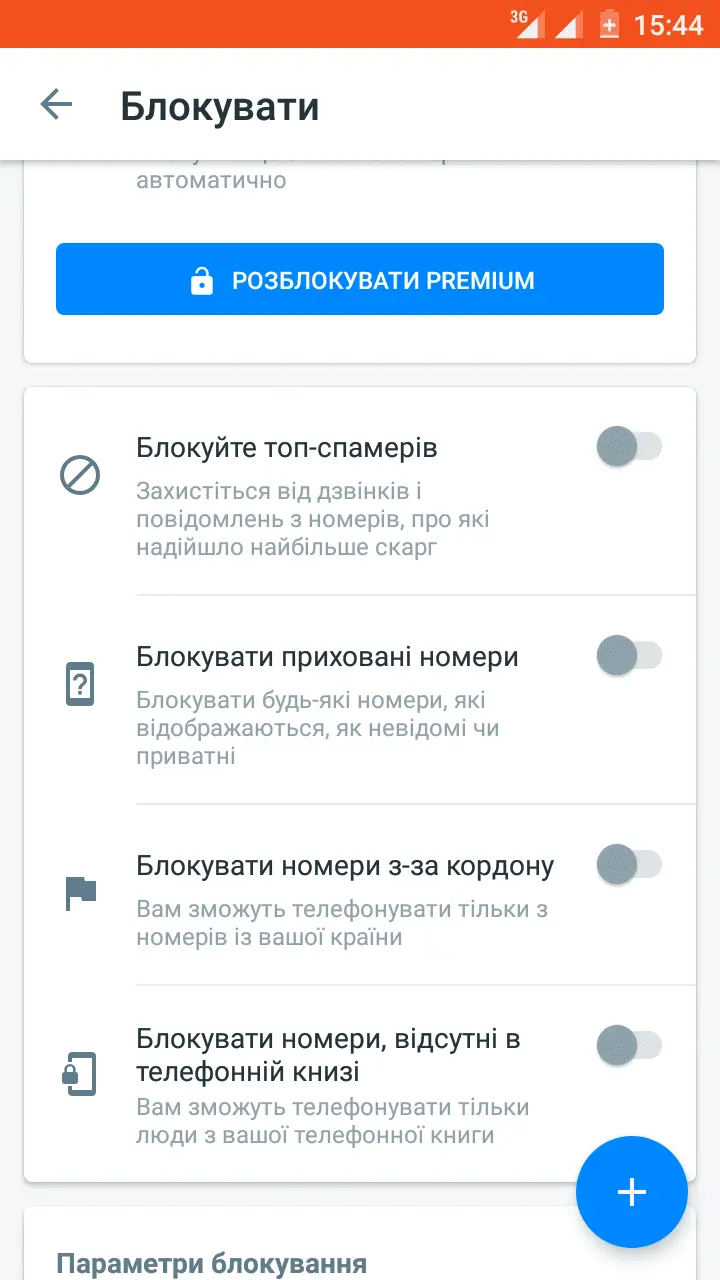
Task: Go back from the Блокувати screen
Action: coord(56,105)
